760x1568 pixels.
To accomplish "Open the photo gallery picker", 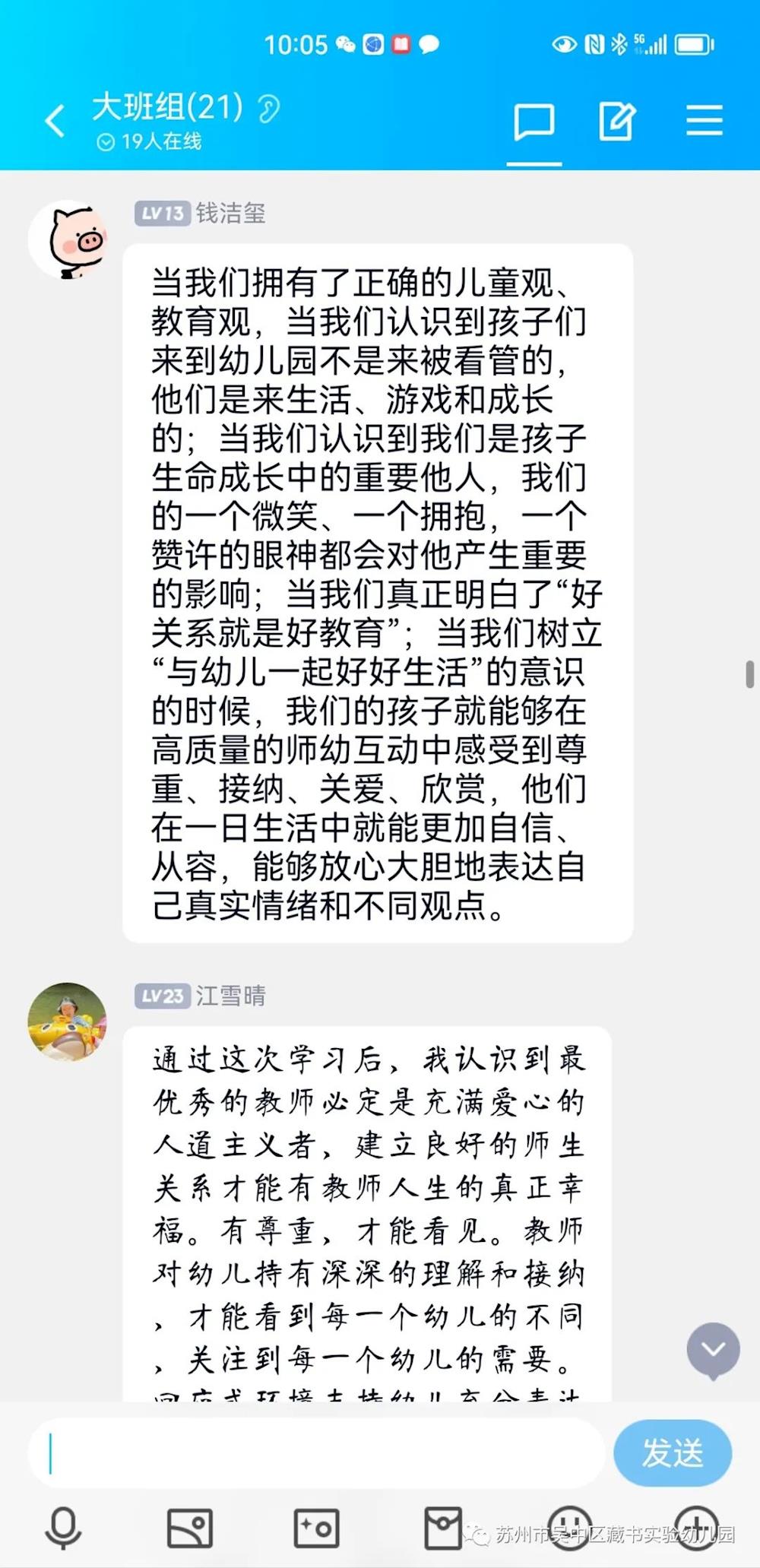I will tap(189, 1527).
